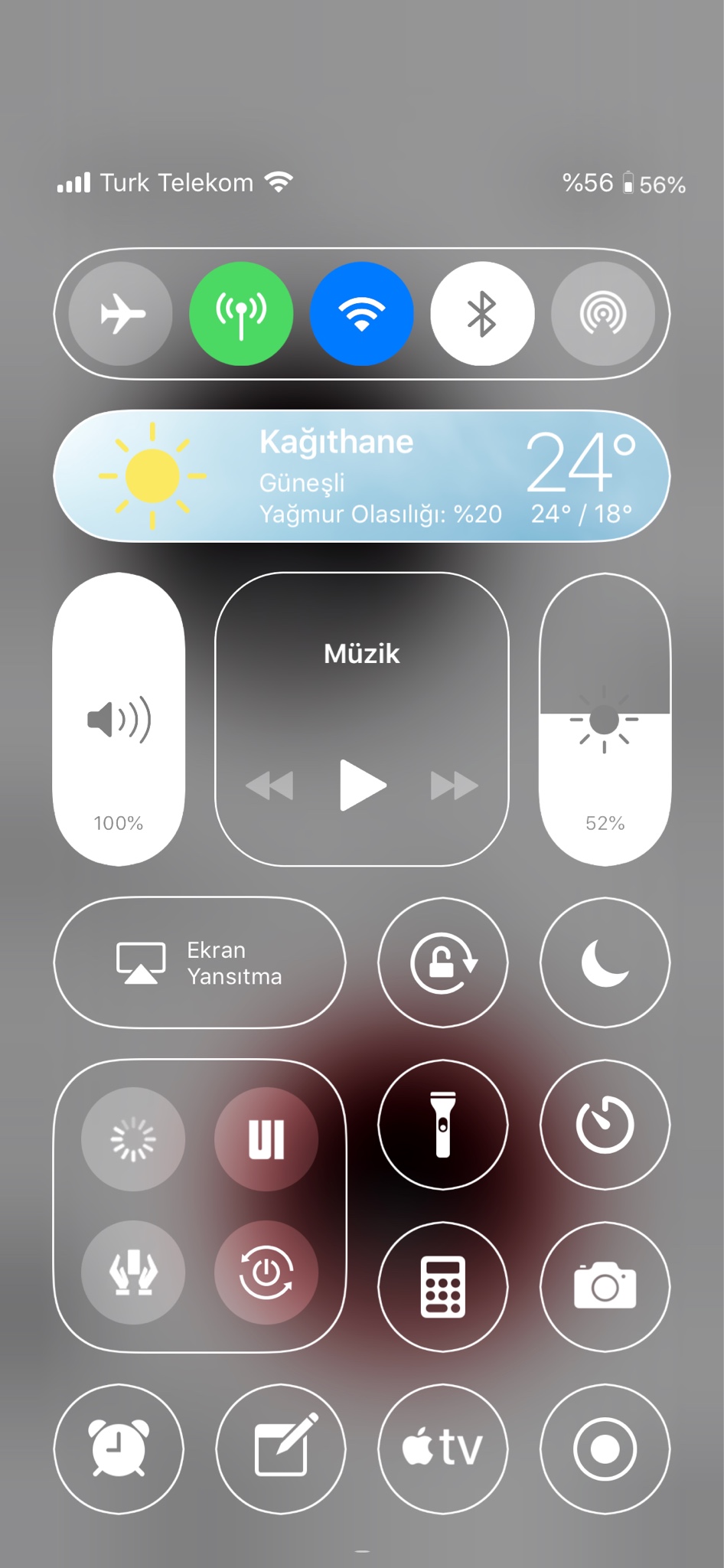Open the Kağıthane weather widget
The image size is (724, 1568).
coord(361,476)
